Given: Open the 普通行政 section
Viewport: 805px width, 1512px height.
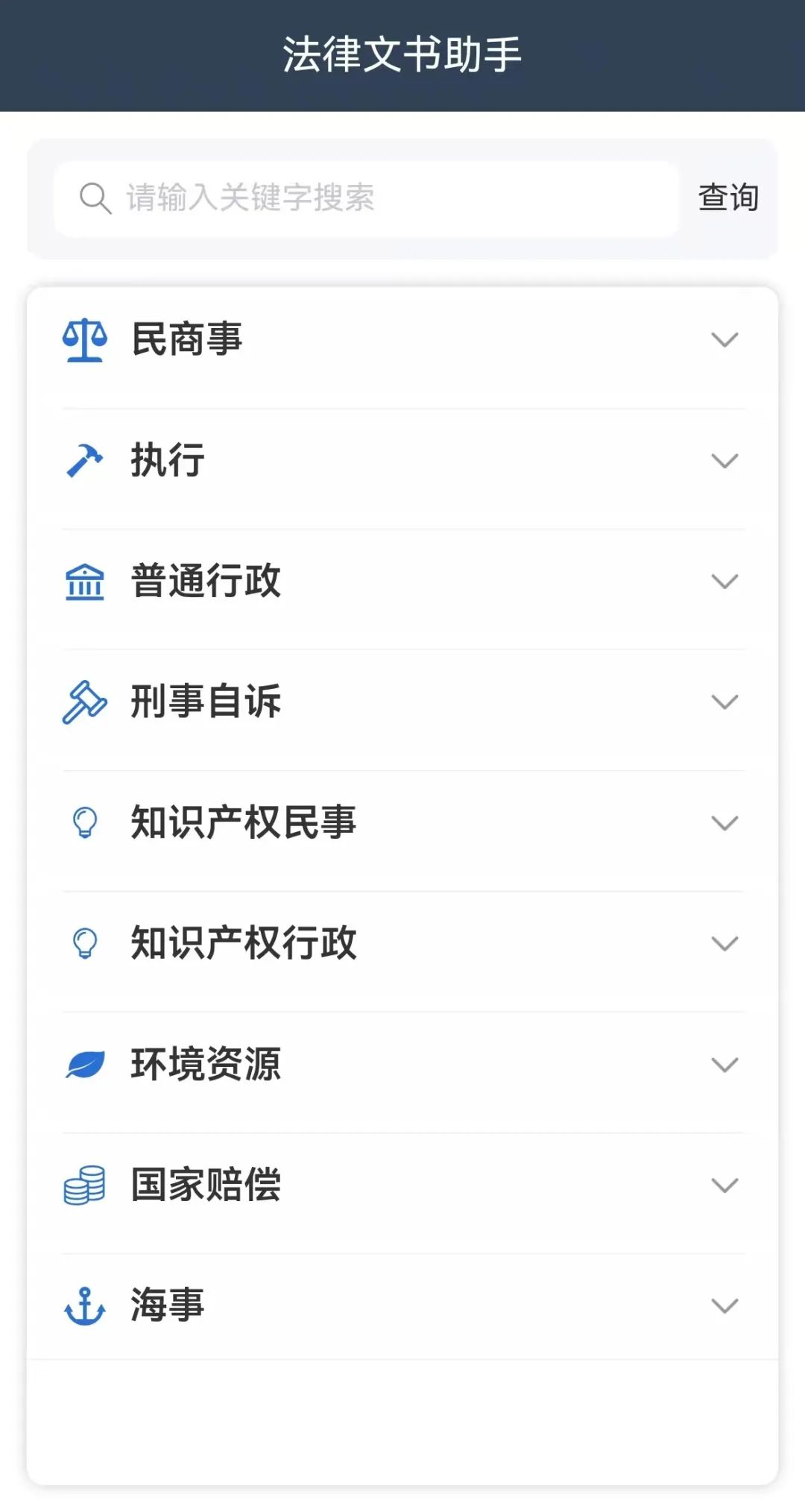Looking at the screenshot, I should click(402, 582).
